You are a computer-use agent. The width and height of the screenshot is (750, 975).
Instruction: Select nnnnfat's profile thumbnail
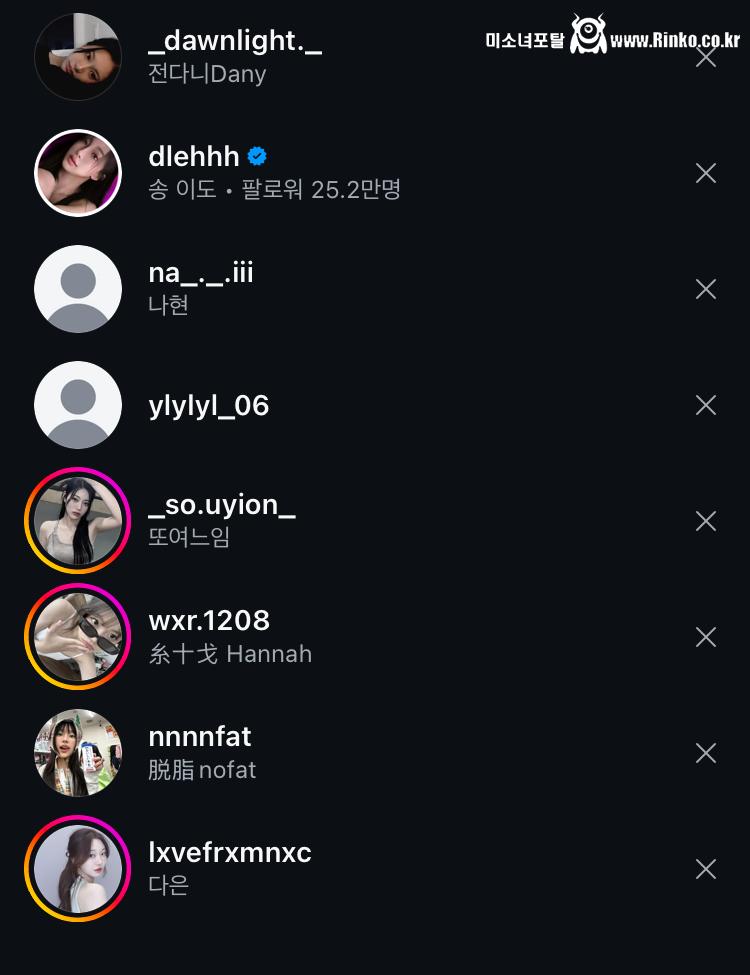click(x=78, y=753)
